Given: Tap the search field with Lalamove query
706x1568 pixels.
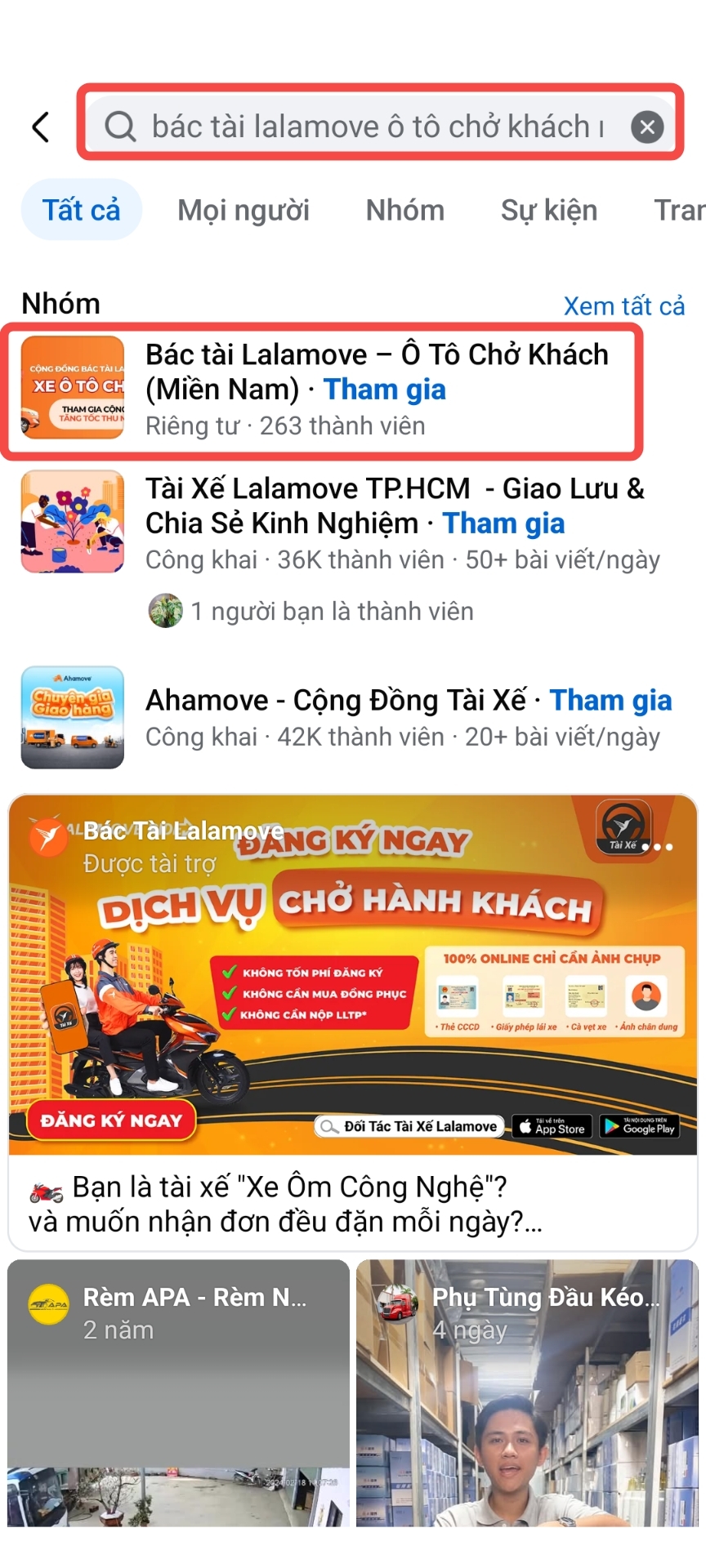Looking at the screenshot, I should click(368, 127).
